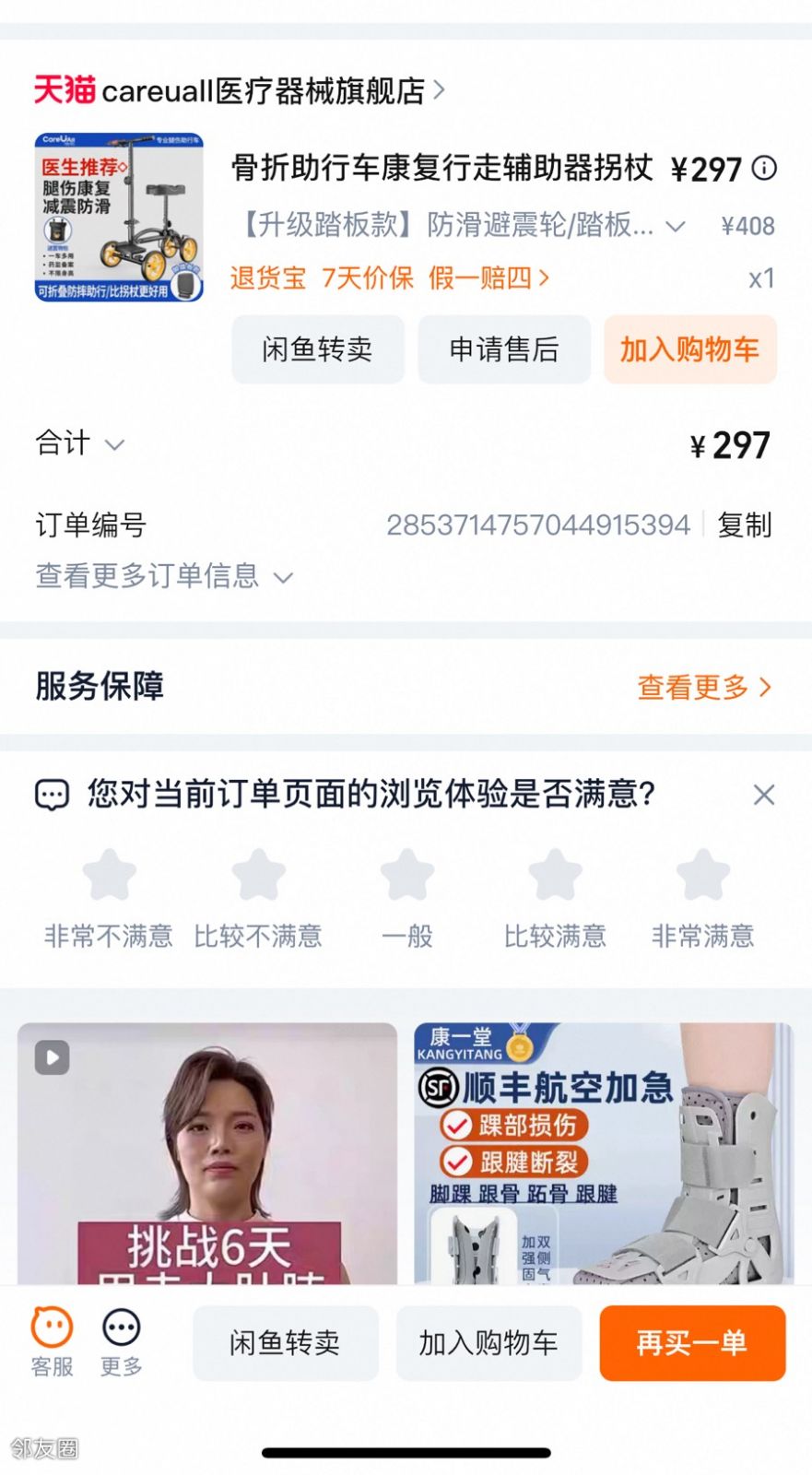This screenshot has height=1475, width=812.
Task: Open the 康一堂 ankle brace product card
Action: coord(603,1152)
